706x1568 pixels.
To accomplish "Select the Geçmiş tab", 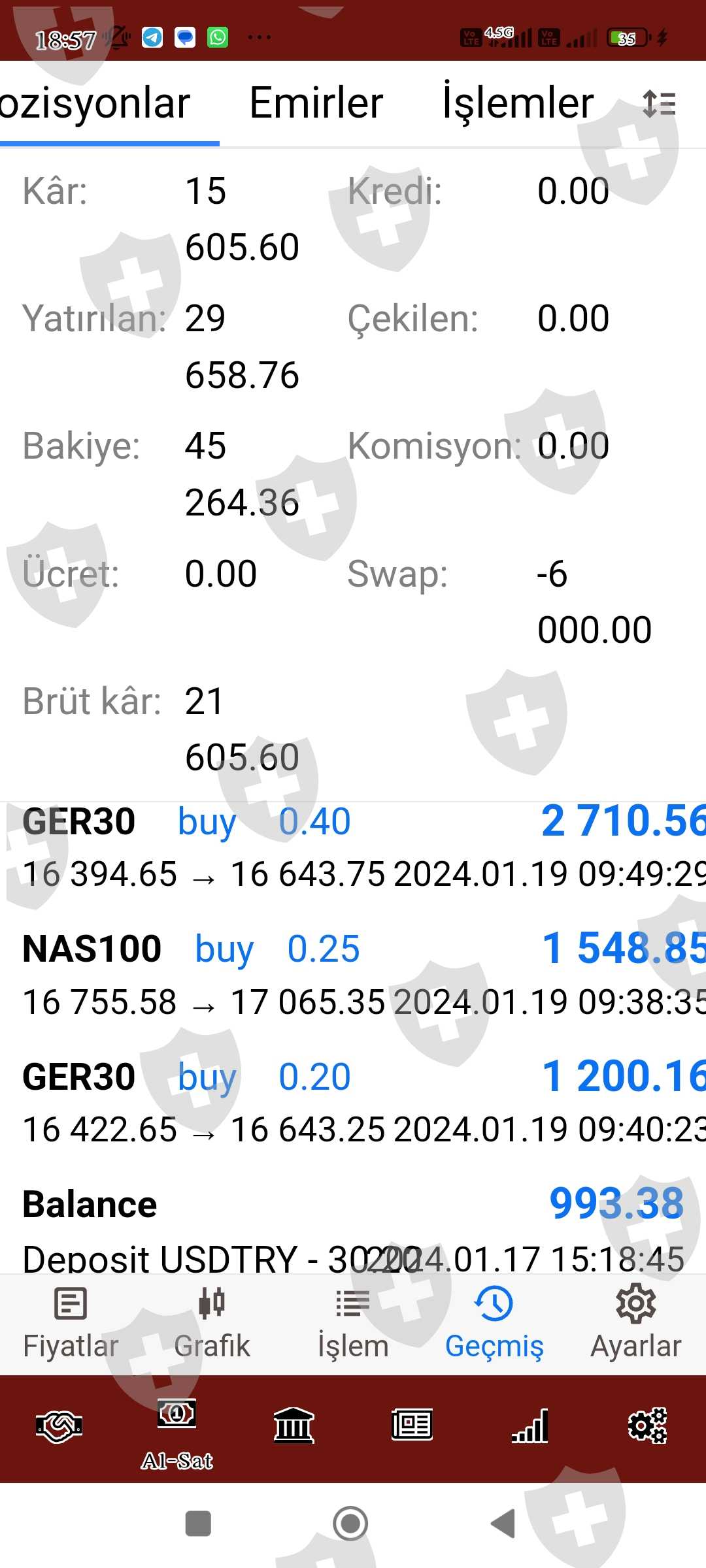I will [x=494, y=1321].
